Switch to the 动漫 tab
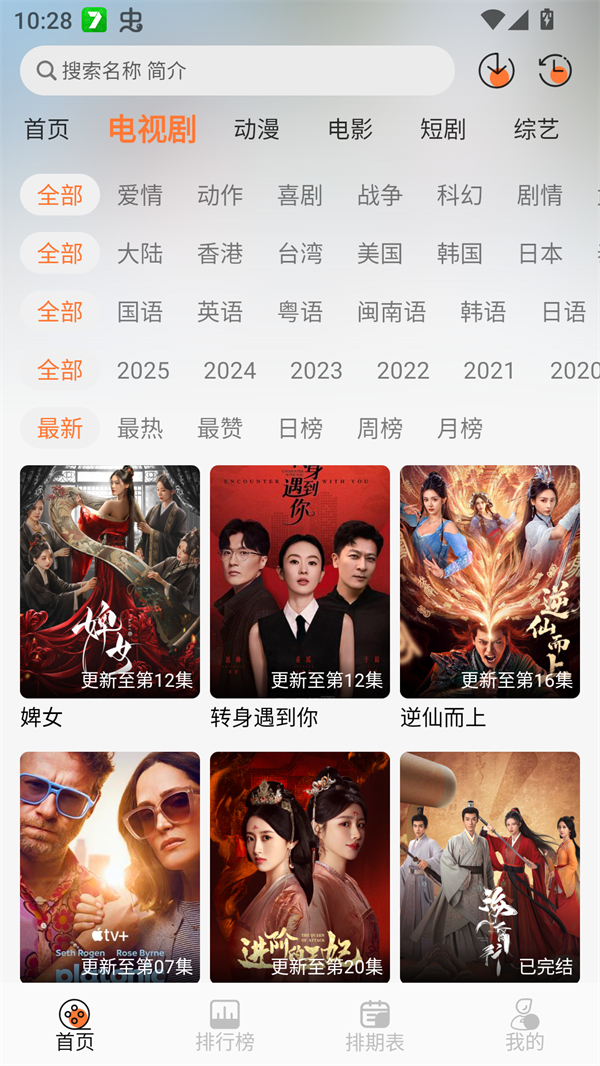This screenshot has width=600, height=1066. [x=257, y=129]
